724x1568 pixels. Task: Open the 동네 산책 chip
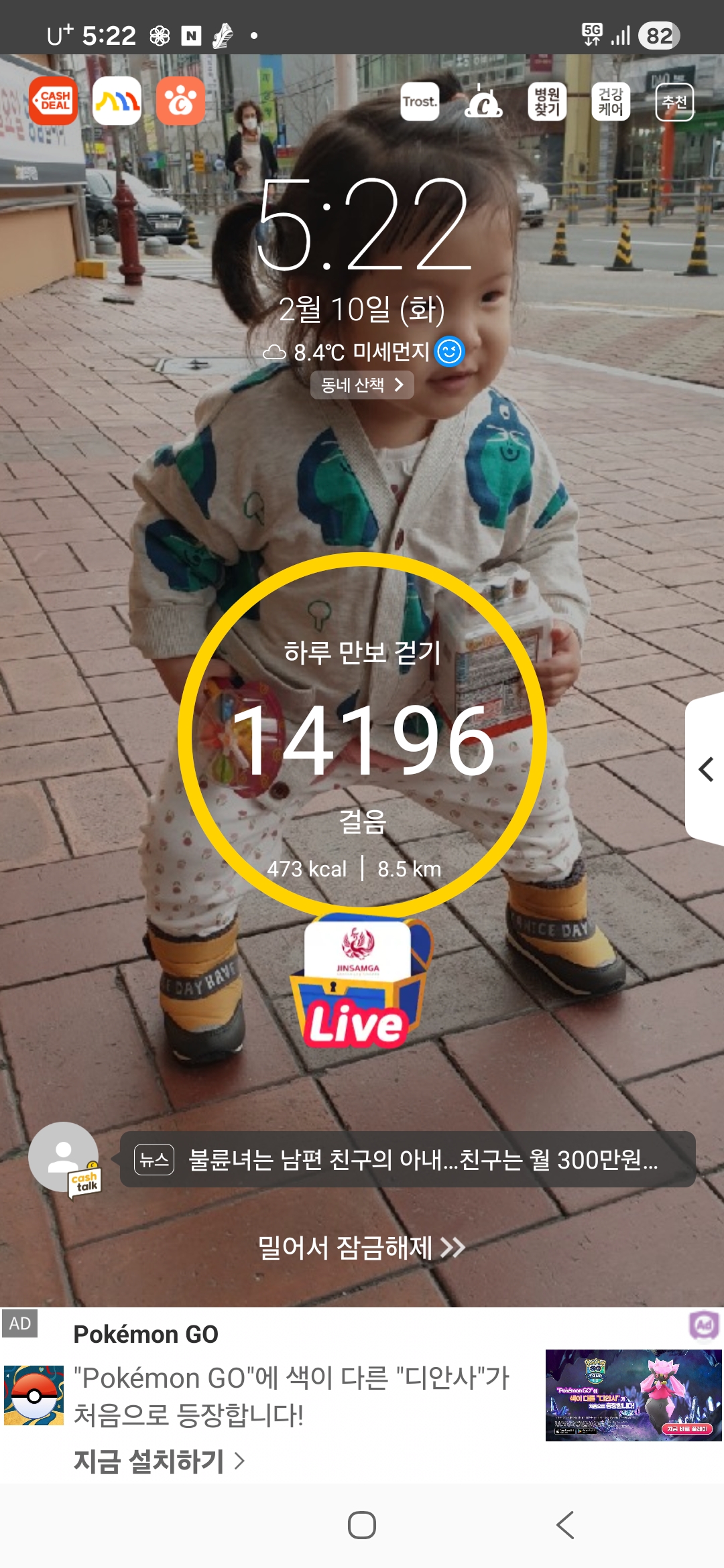tap(362, 385)
